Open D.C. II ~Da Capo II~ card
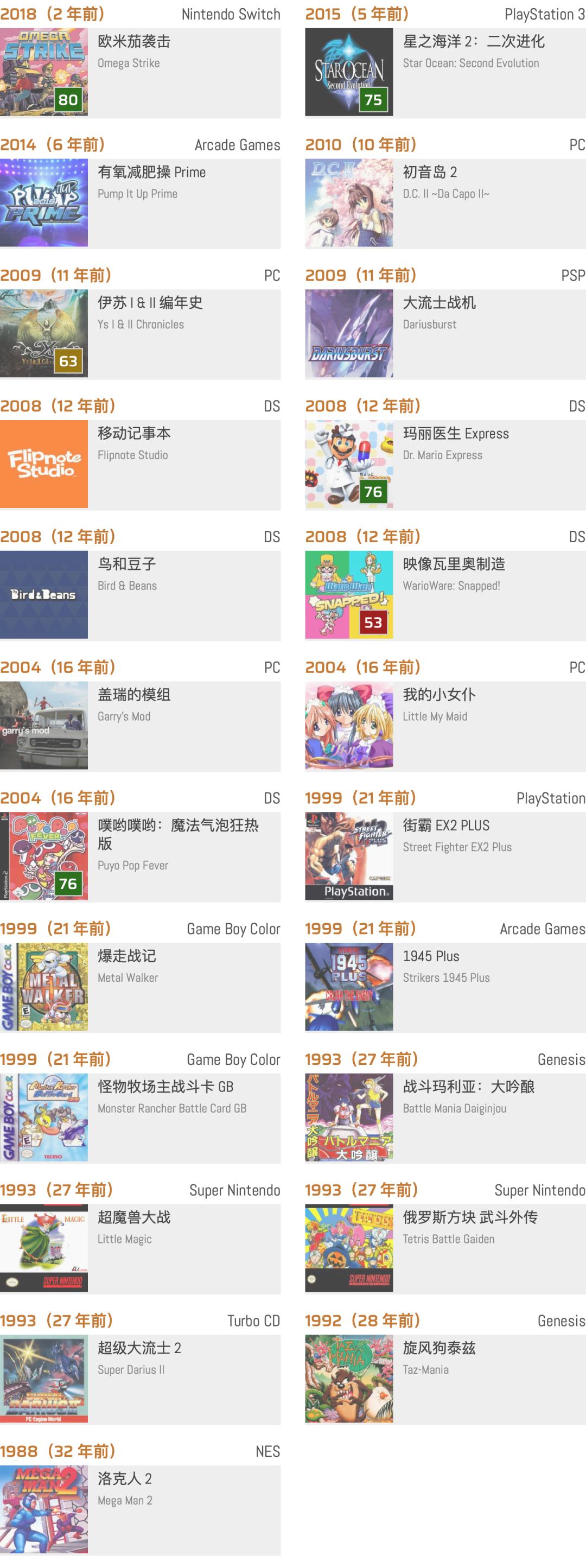Image resolution: width=586 pixels, height=1568 pixels. coord(445,202)
